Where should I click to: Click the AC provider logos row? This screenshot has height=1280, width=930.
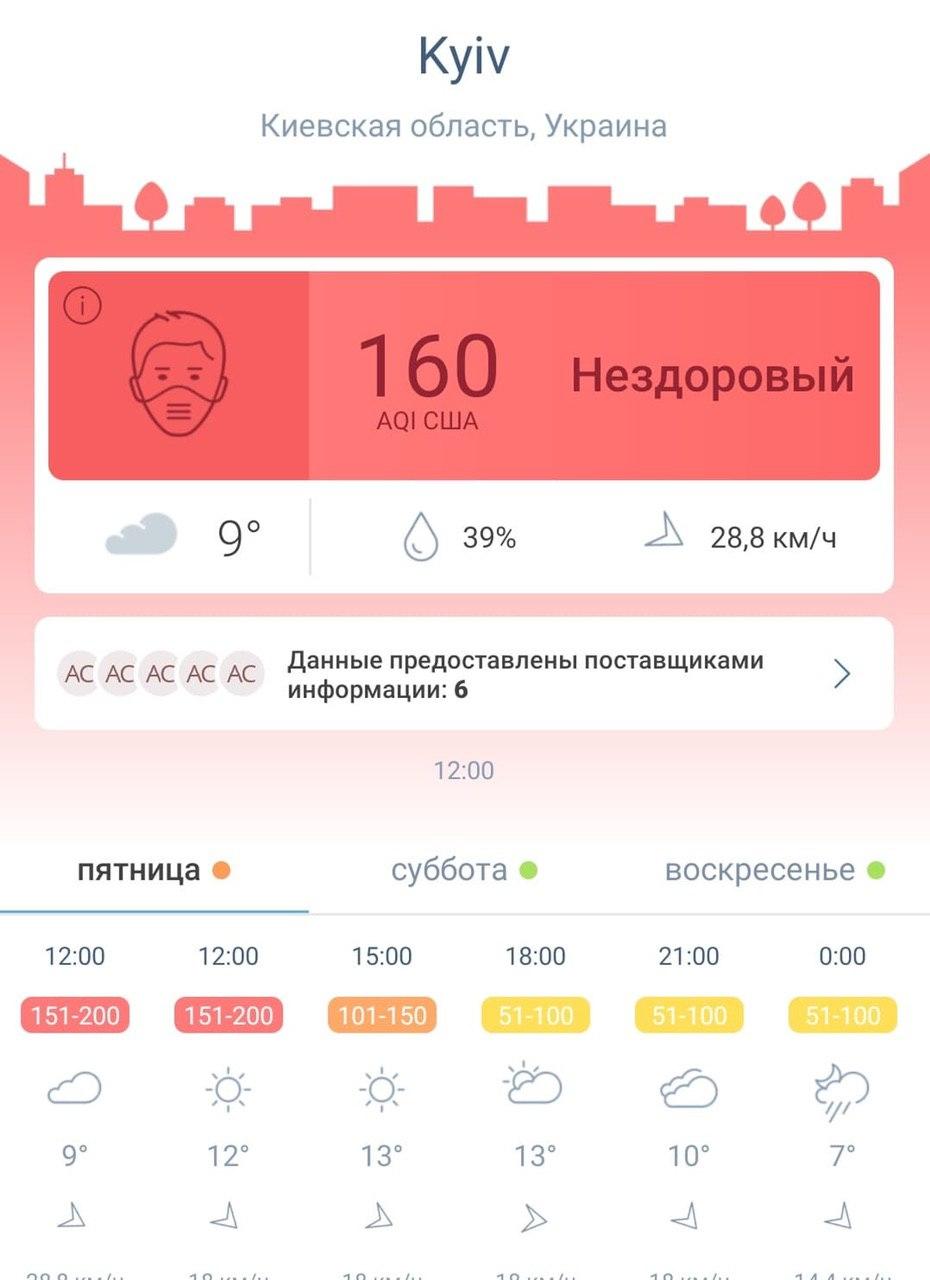click(160, 672)
